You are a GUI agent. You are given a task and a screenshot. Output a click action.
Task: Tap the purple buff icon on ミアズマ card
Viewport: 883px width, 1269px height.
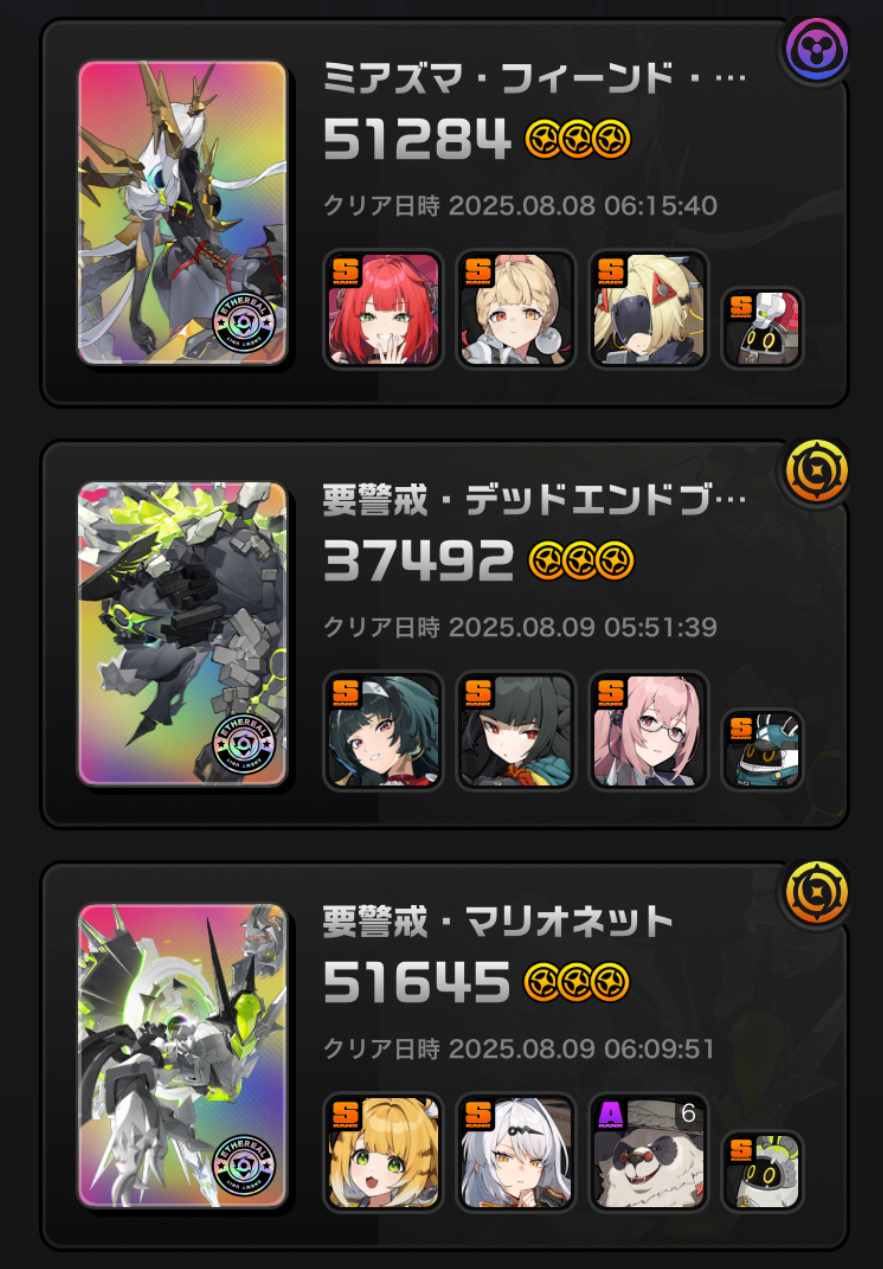(816, 51)
